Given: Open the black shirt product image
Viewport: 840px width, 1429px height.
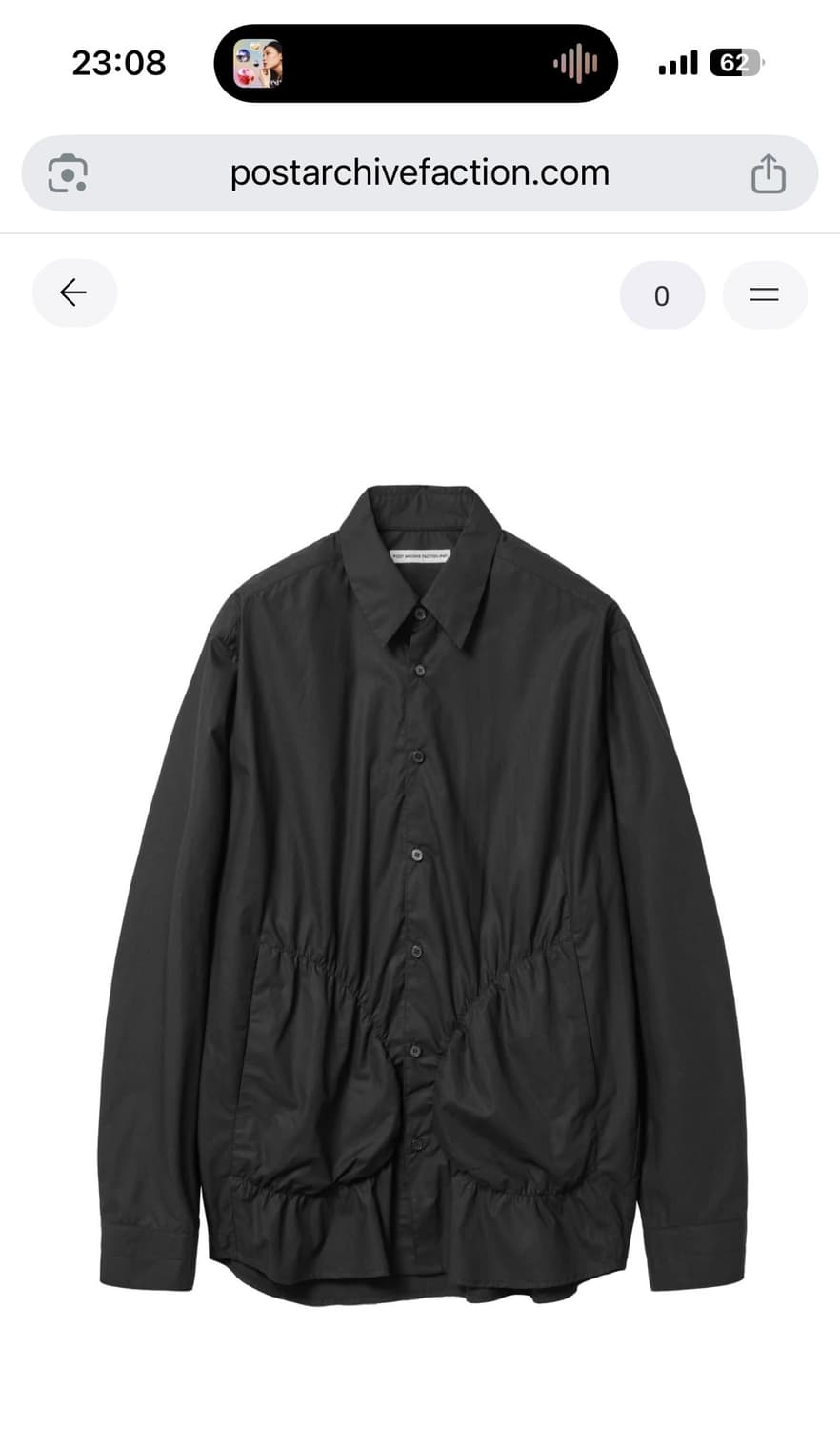Looking at the screenshot, I should pos(422,896).
